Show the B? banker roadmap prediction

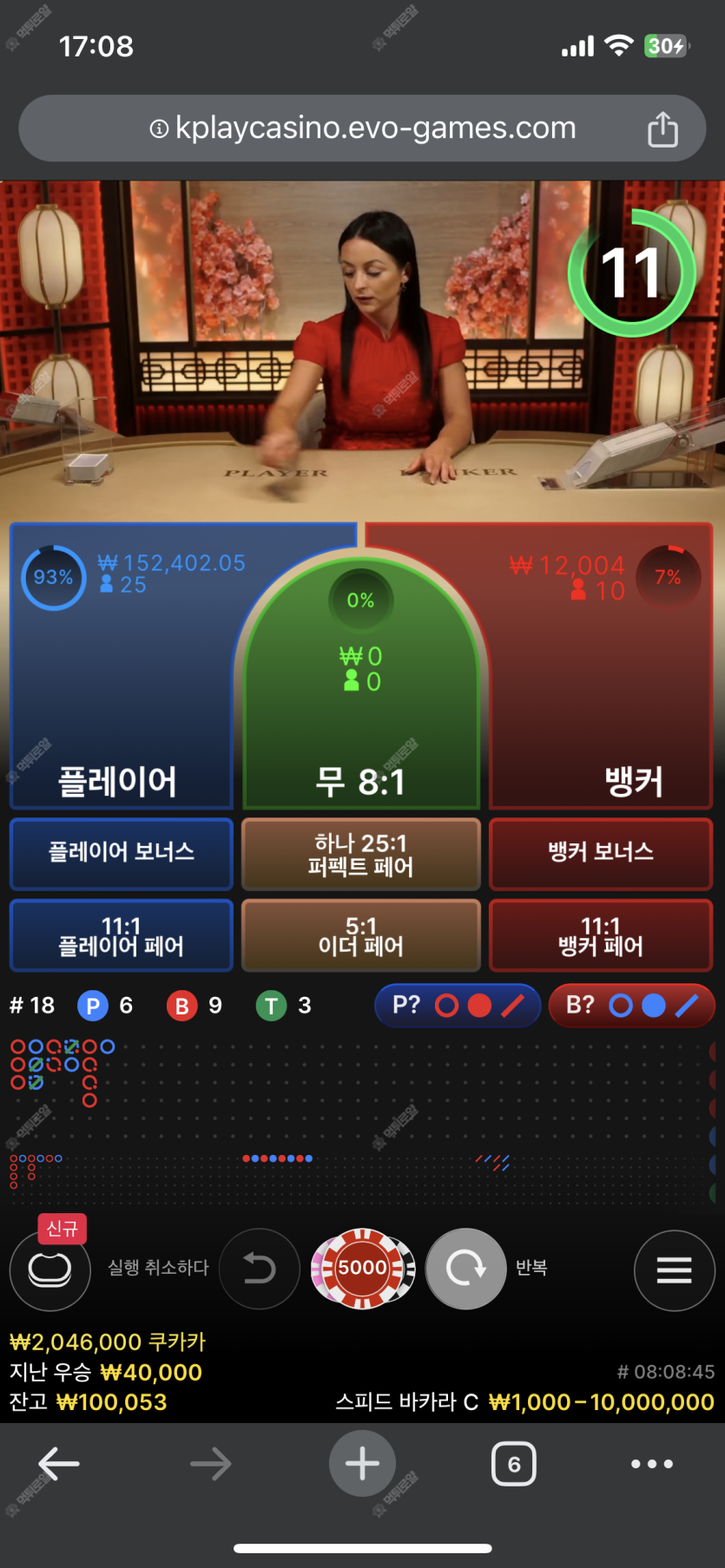click(631, 1006)
